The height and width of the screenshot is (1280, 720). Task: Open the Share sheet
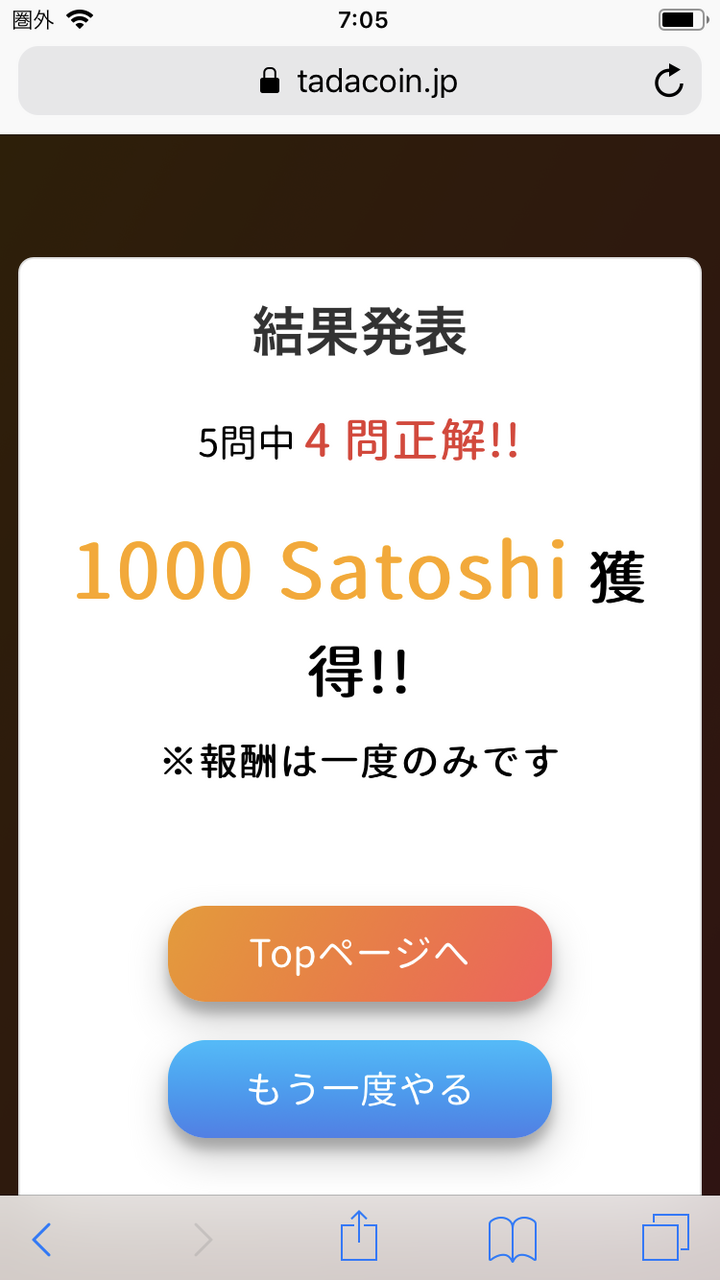click(359, 1238)
